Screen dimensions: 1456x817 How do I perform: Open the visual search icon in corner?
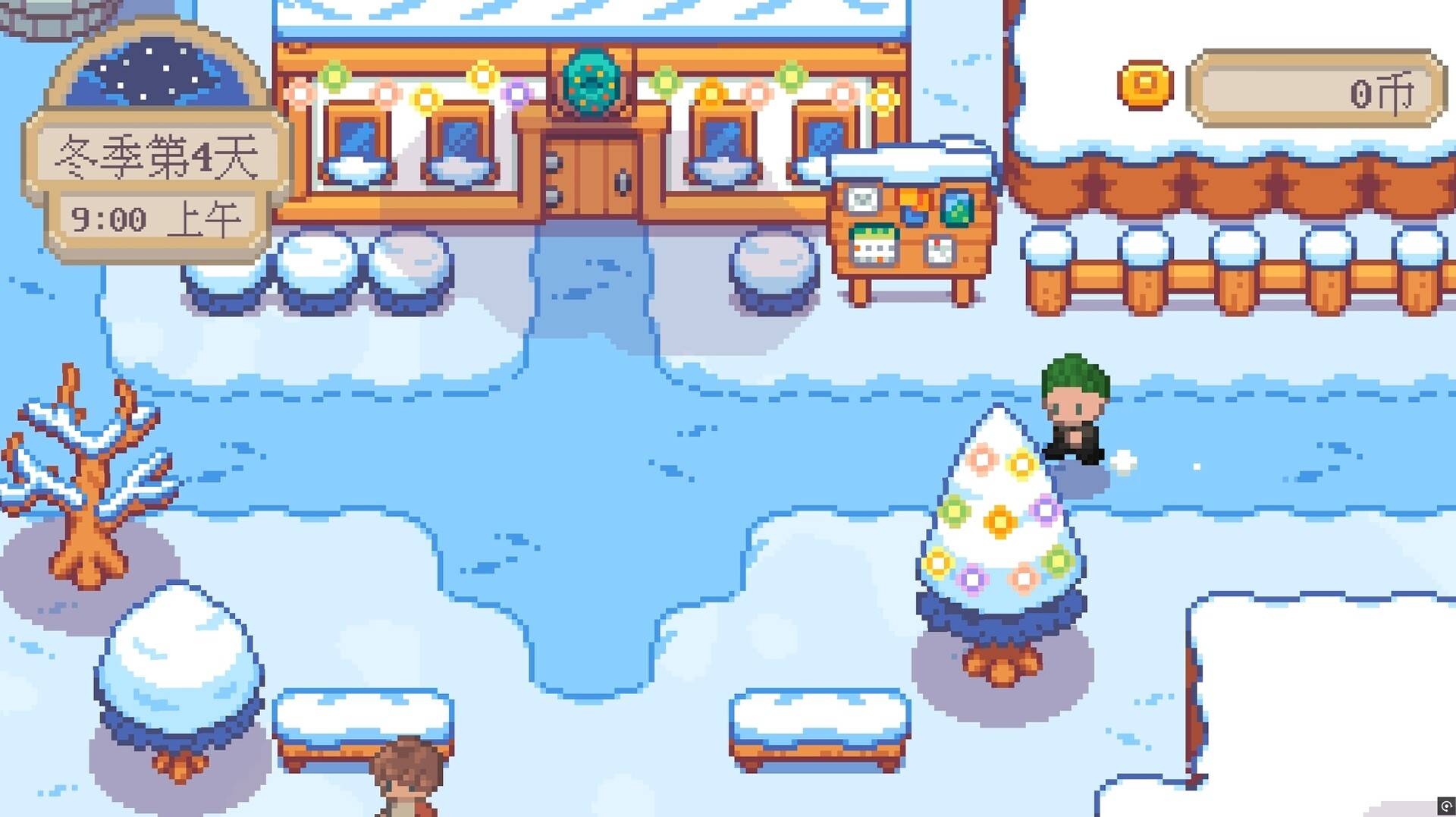pos(1445,806)
